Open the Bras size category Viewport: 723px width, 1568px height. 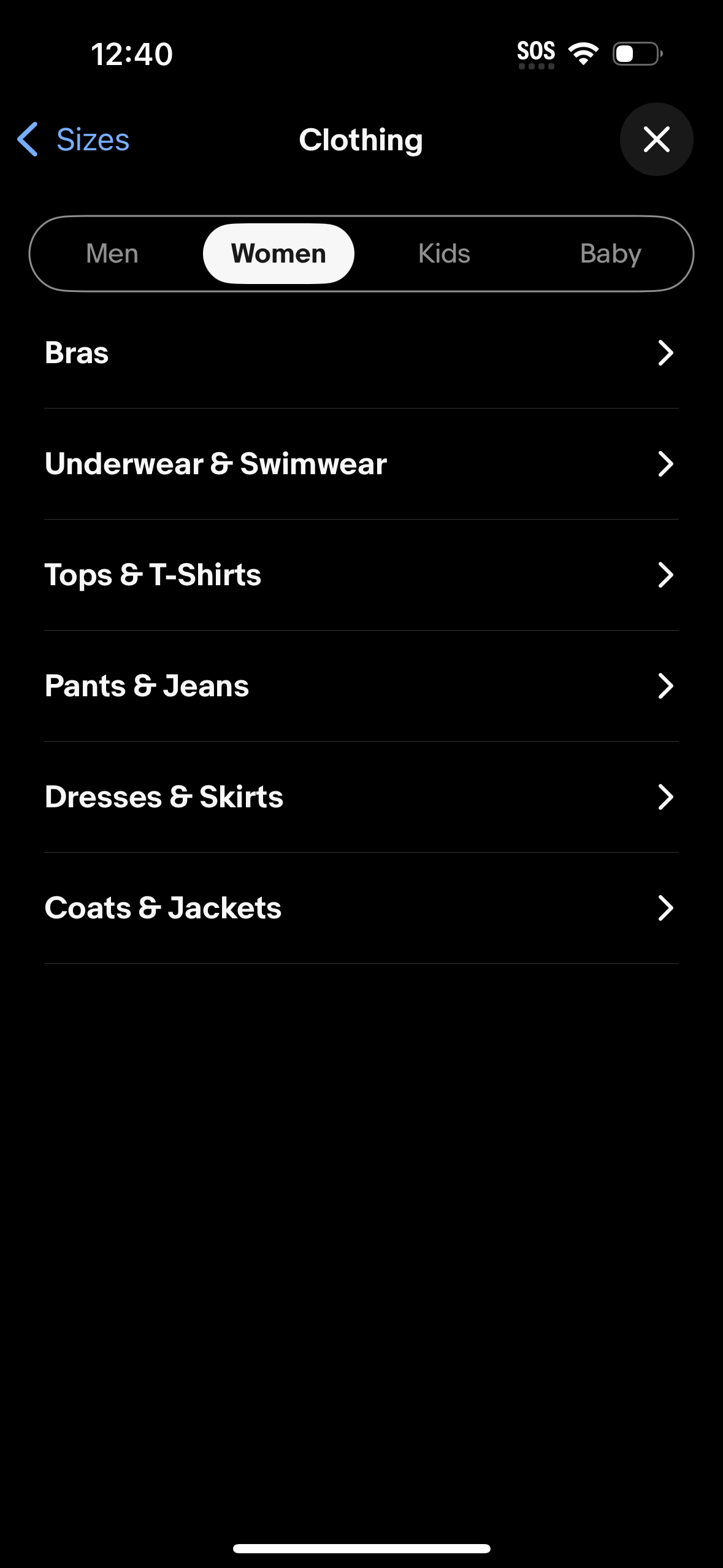361,353
